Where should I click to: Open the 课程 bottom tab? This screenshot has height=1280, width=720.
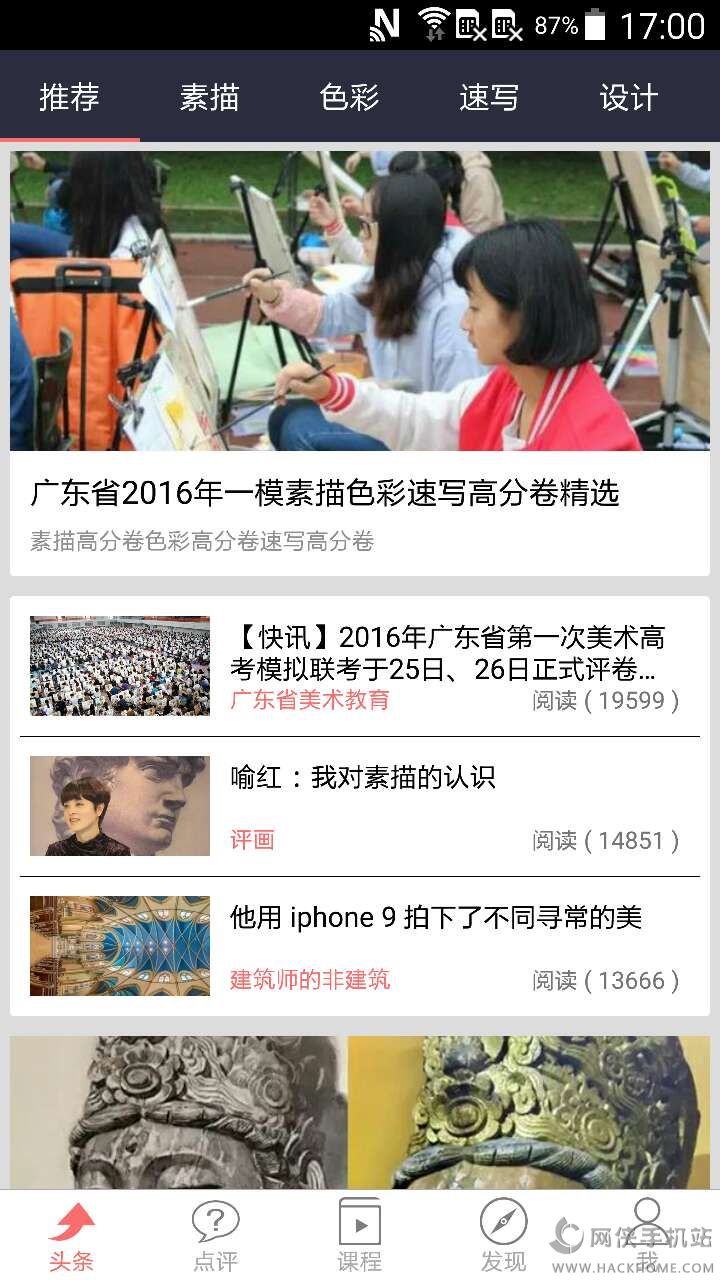point(359,1236)
